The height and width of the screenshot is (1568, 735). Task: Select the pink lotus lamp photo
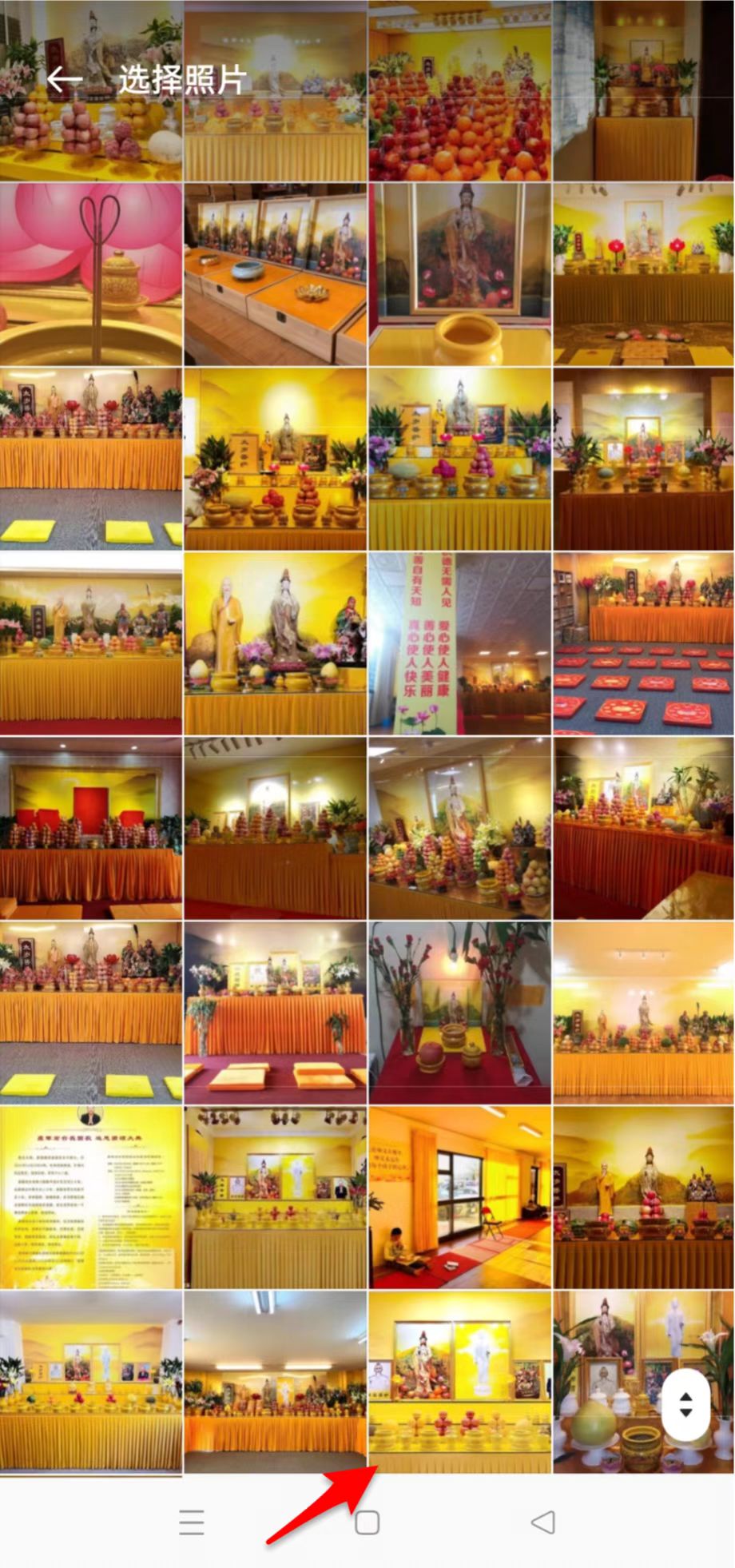91,274
